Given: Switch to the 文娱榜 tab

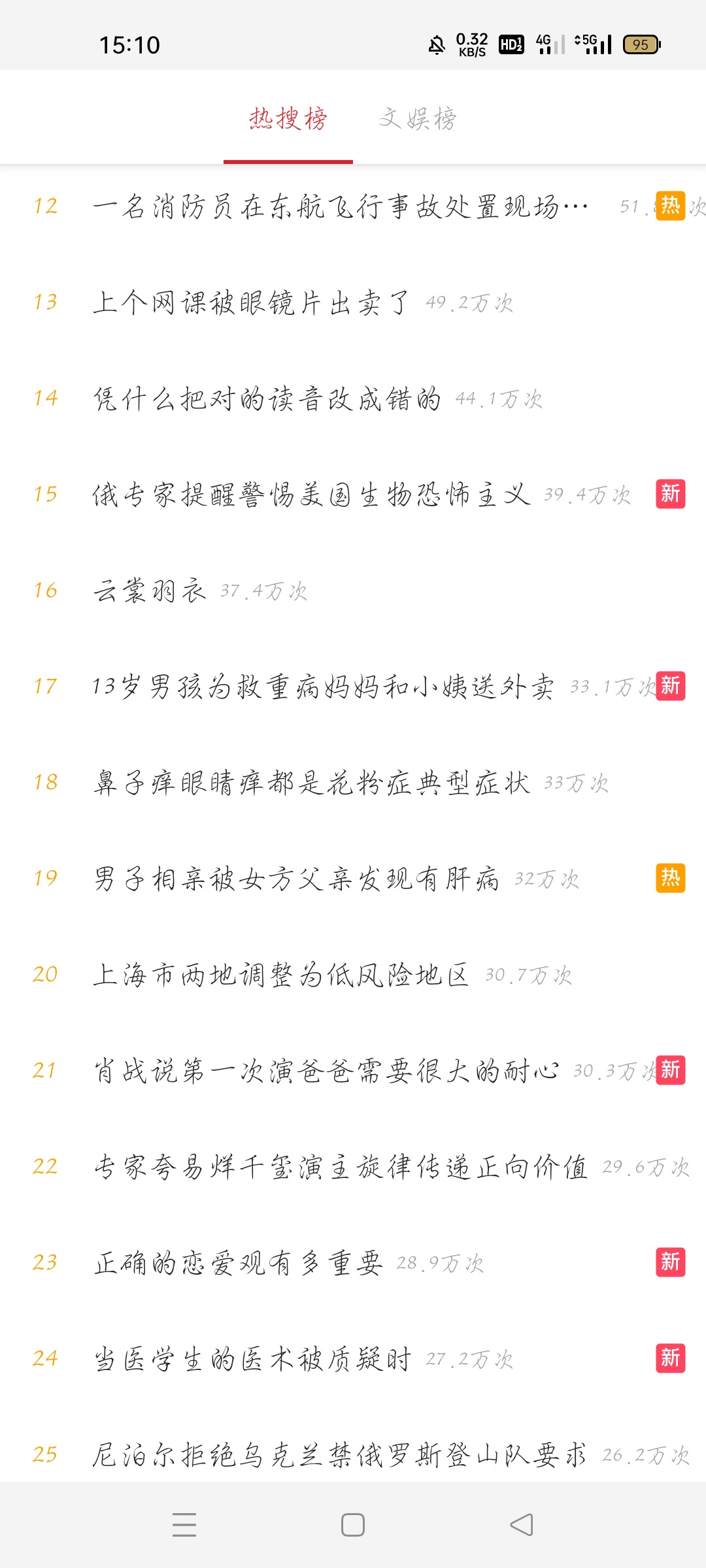Looking at the screenshot, I should point(418,118).
